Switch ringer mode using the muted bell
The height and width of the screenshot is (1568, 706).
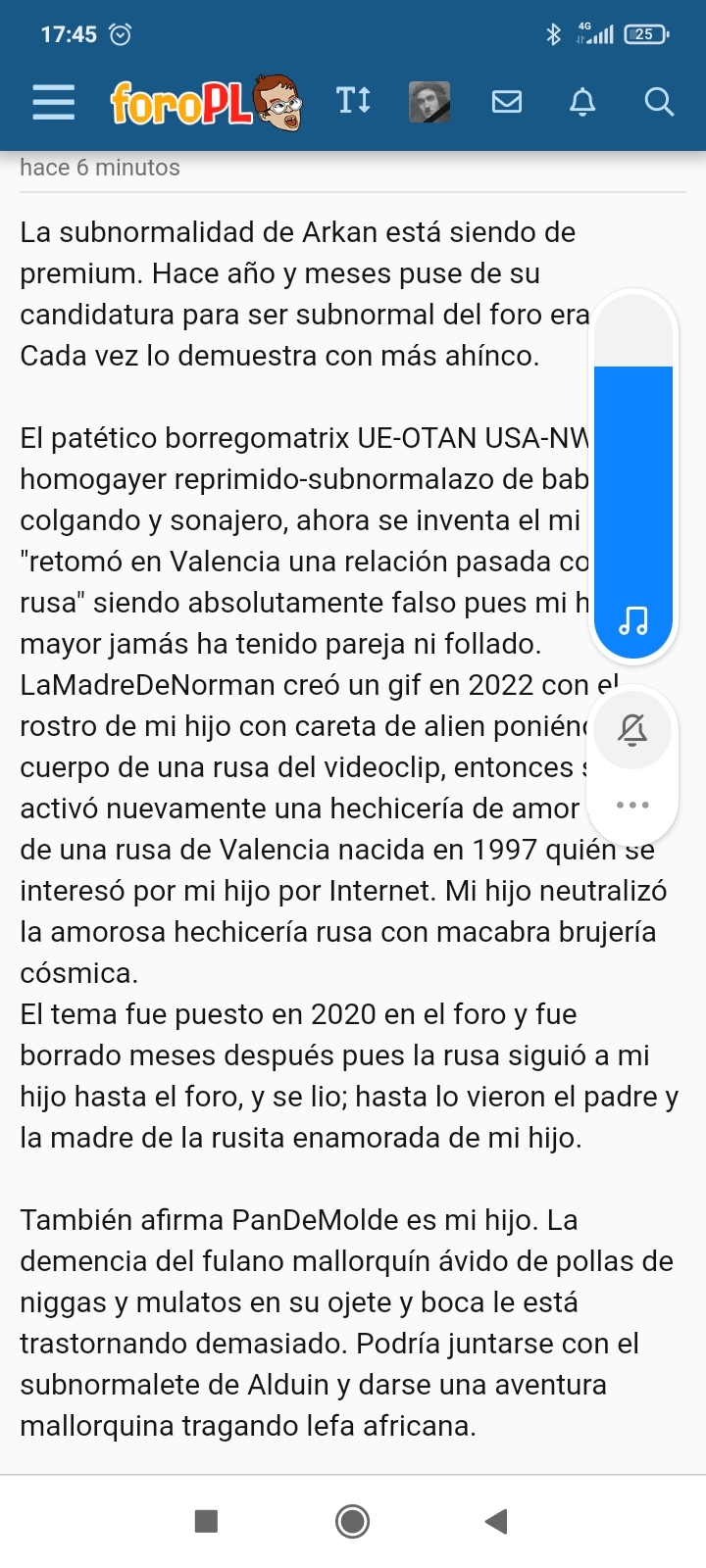tap(632, 730)
